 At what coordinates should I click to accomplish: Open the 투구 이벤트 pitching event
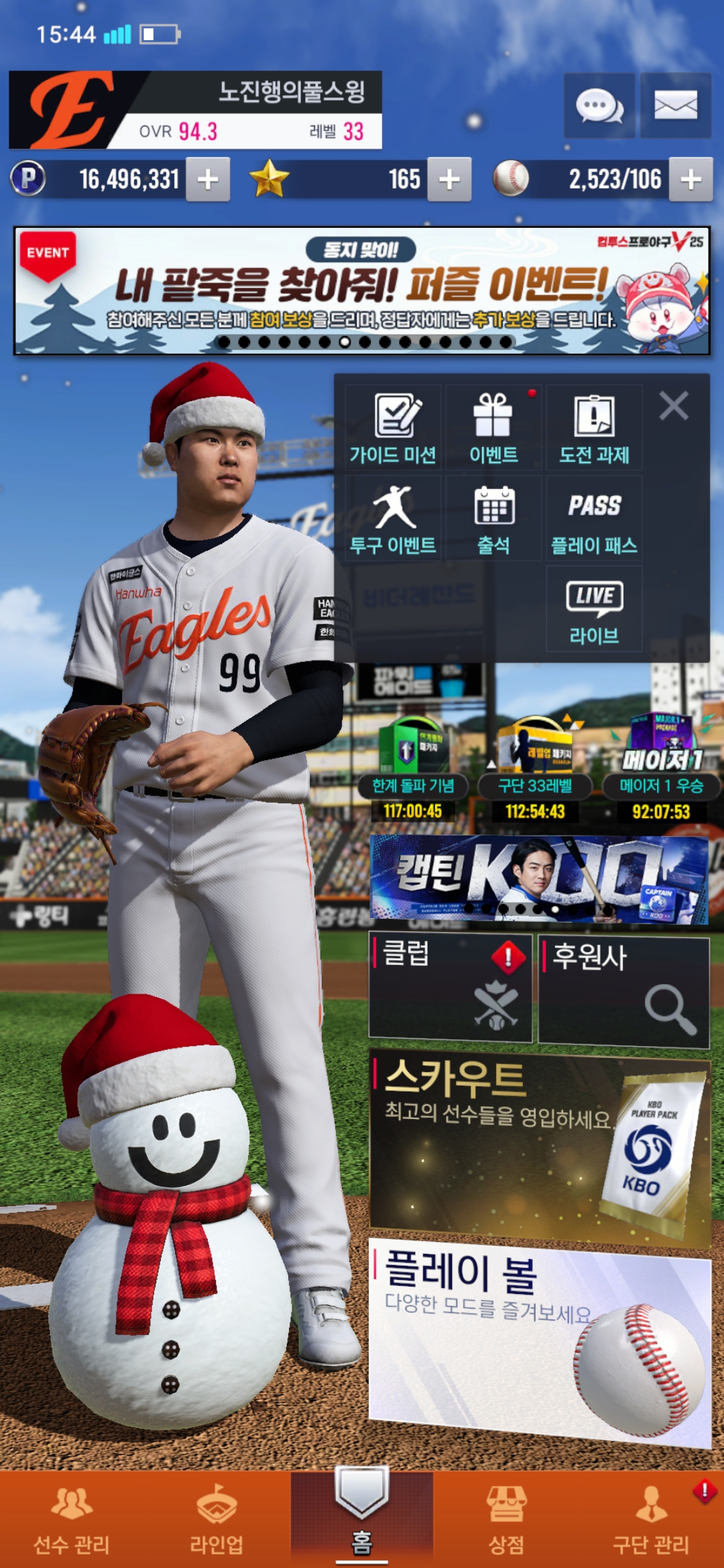(x=394, y=519)
